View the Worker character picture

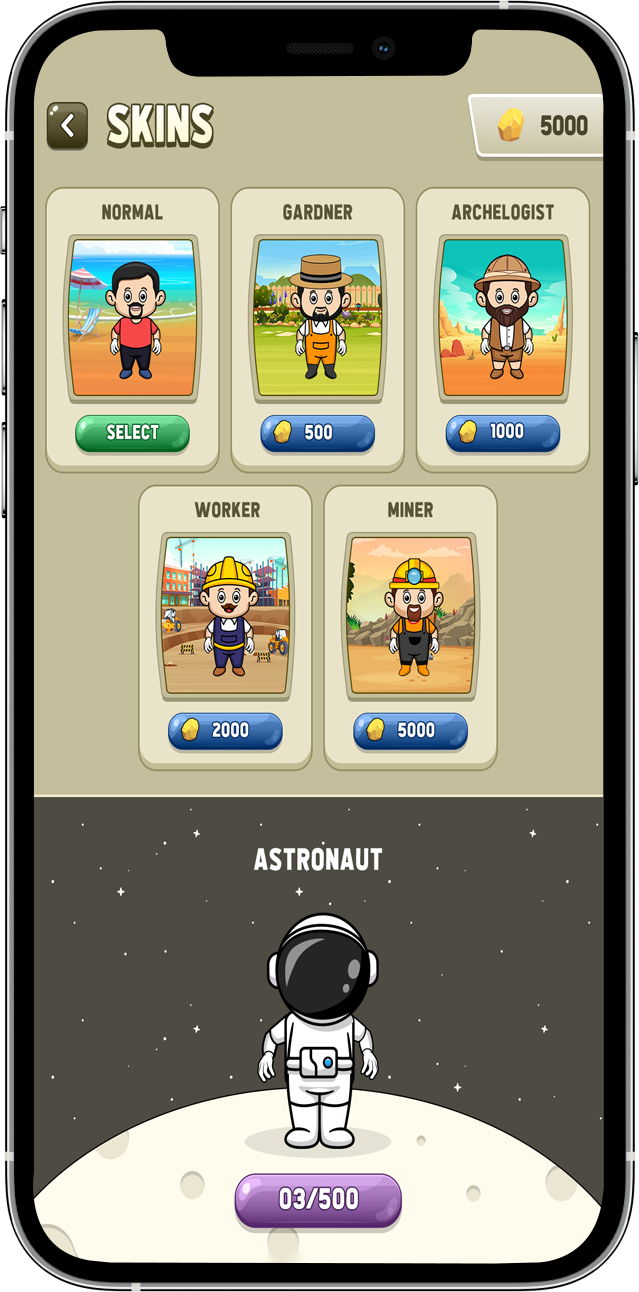pos(225,615)
